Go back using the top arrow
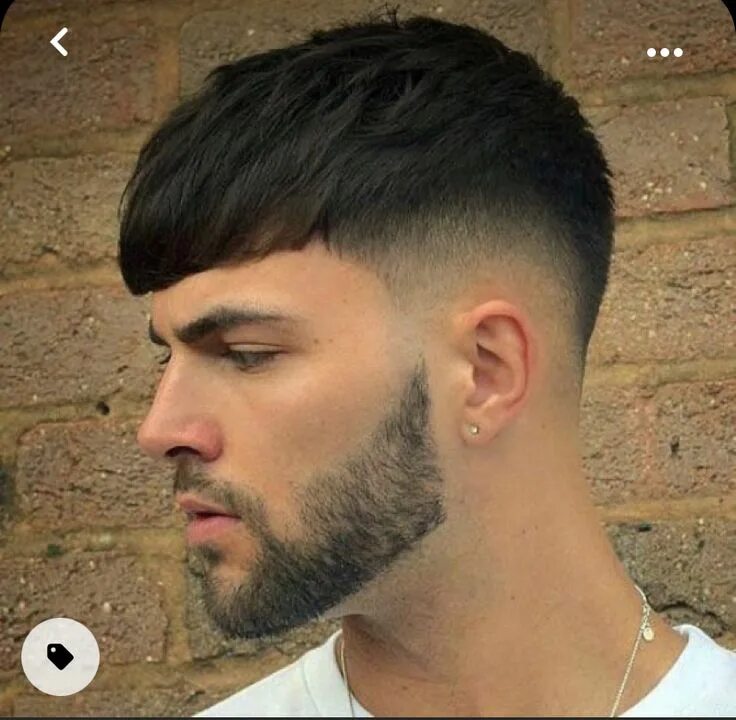The width and height of the screenshot is (736, 720). [x=60, y=42]
